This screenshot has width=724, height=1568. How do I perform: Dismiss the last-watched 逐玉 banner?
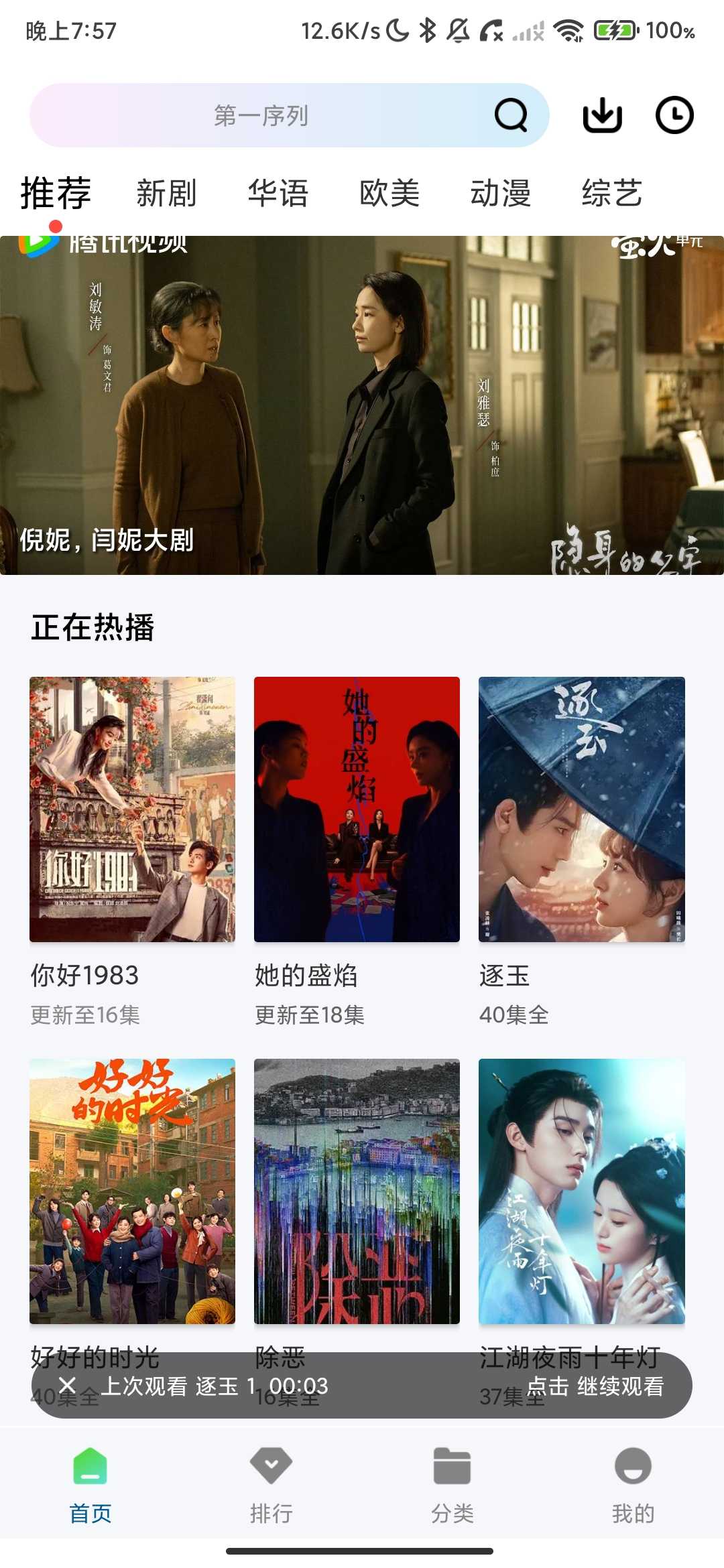68,1385
